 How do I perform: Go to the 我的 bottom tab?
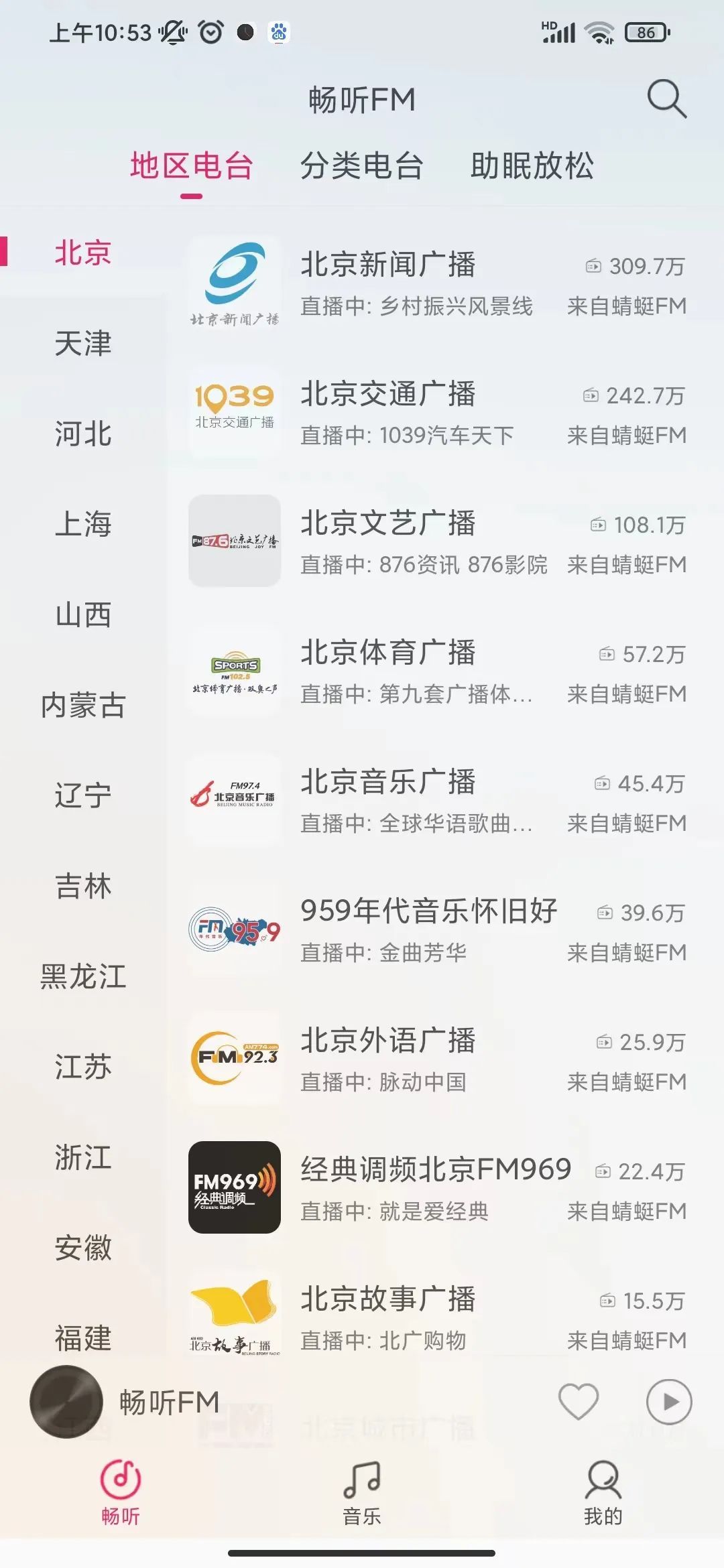[x=603, y=1494]
